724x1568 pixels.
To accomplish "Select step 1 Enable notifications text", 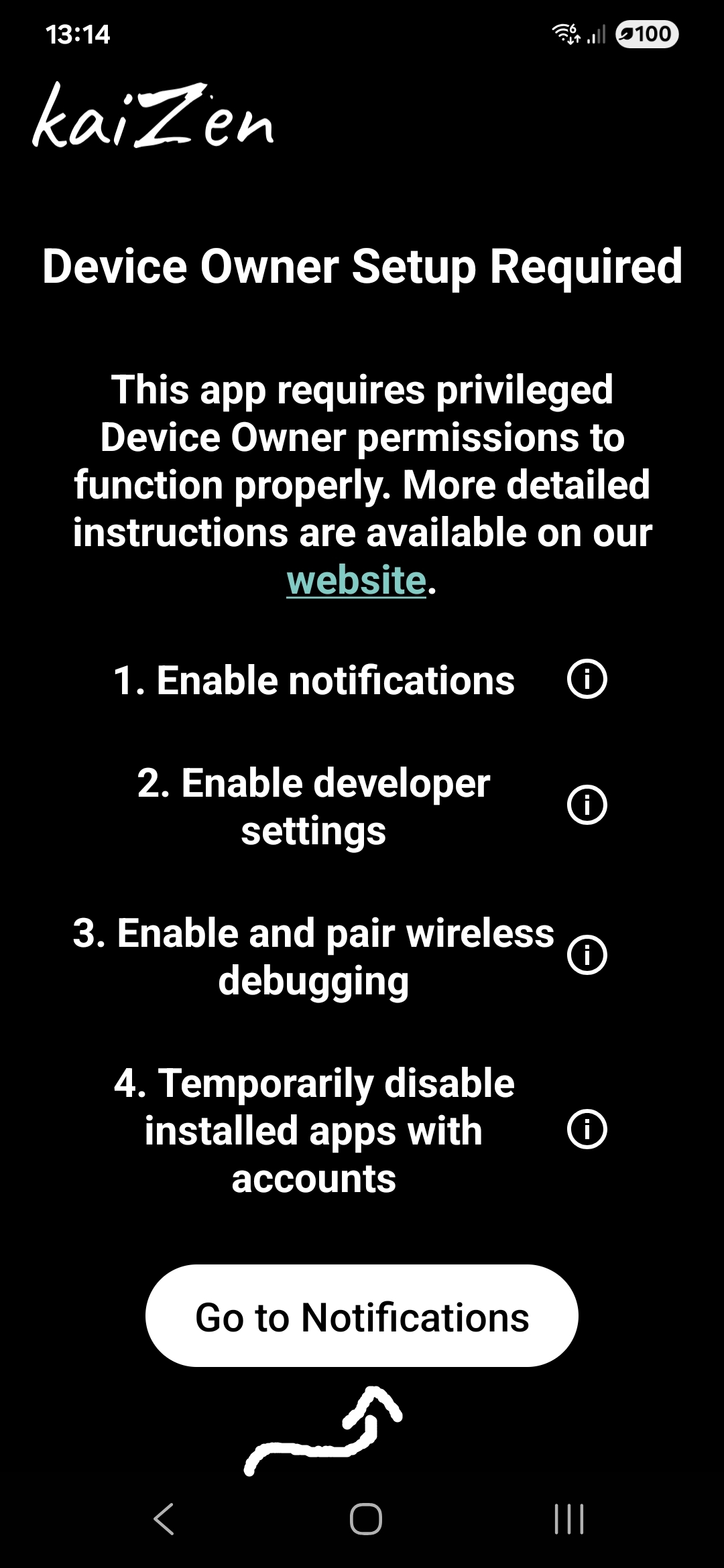I will [313, 679].
